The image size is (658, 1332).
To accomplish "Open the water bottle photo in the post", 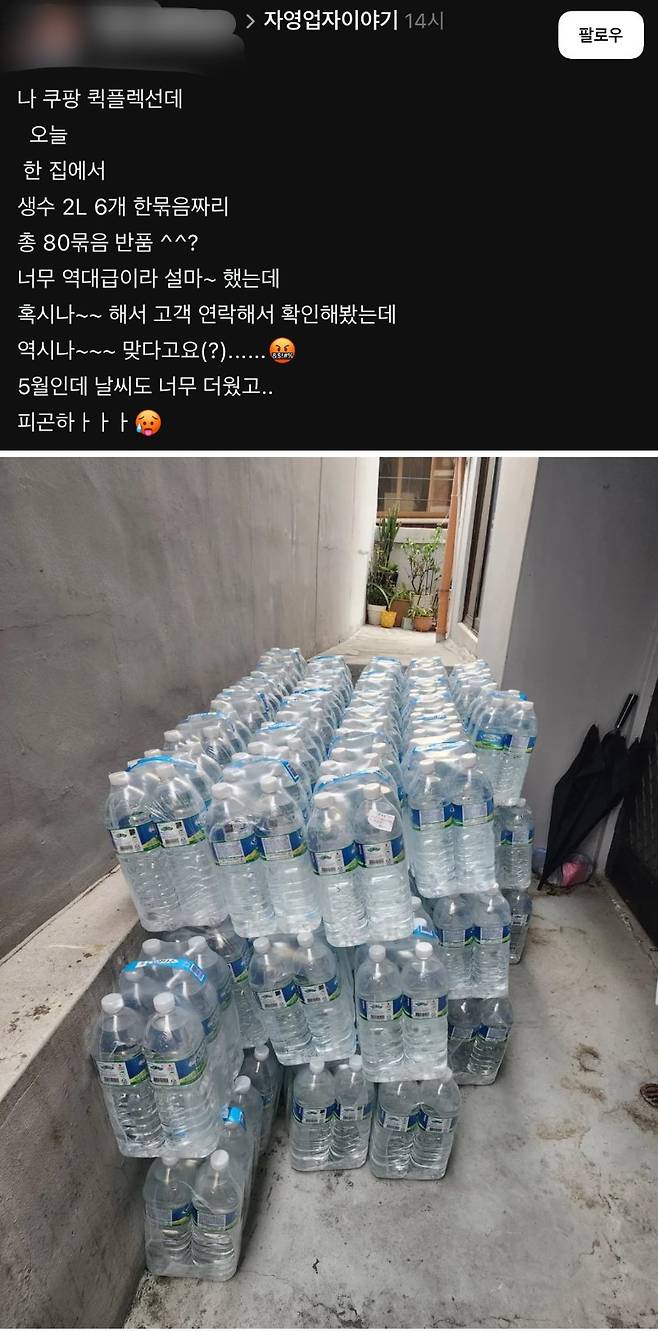I will click(329, 890).
